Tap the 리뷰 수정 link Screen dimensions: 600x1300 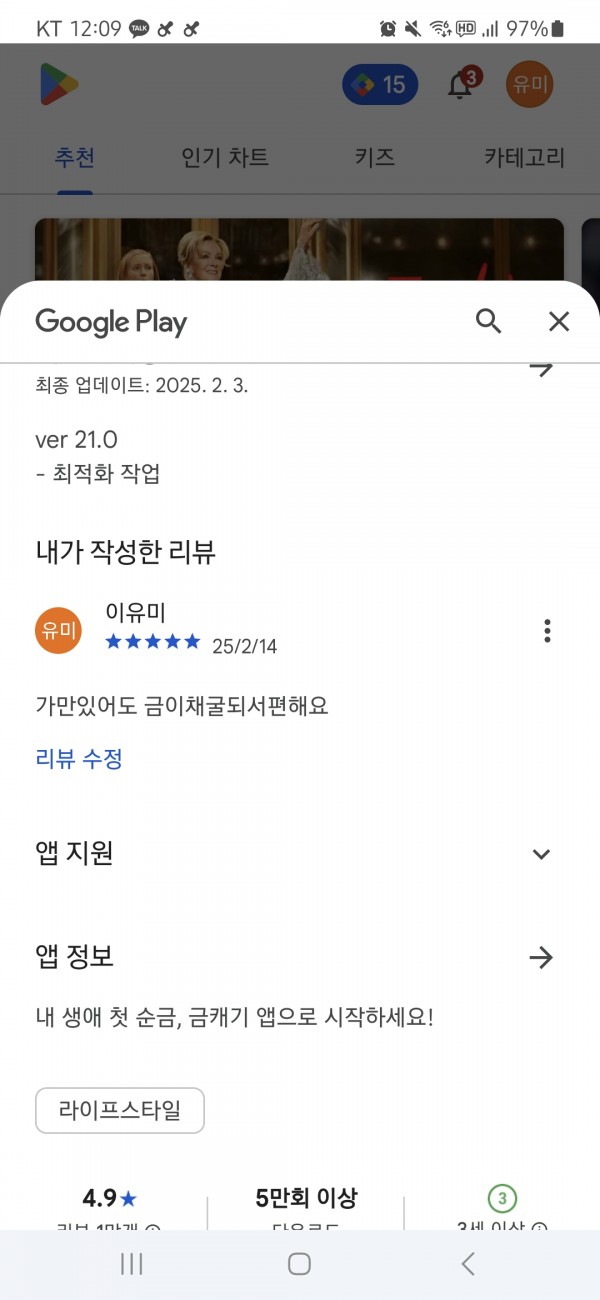[79, 759]
